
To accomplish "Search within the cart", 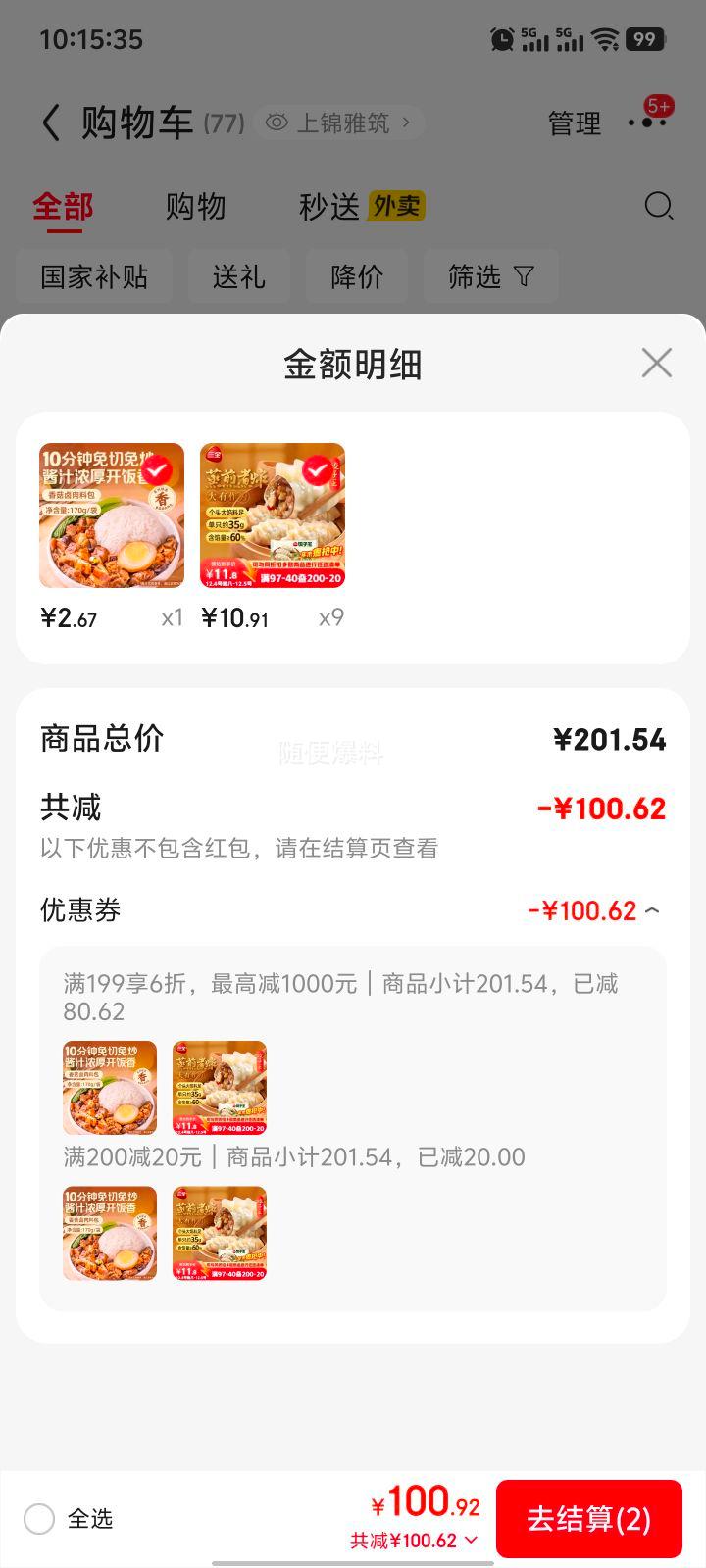I will click(x=658, y=206).
